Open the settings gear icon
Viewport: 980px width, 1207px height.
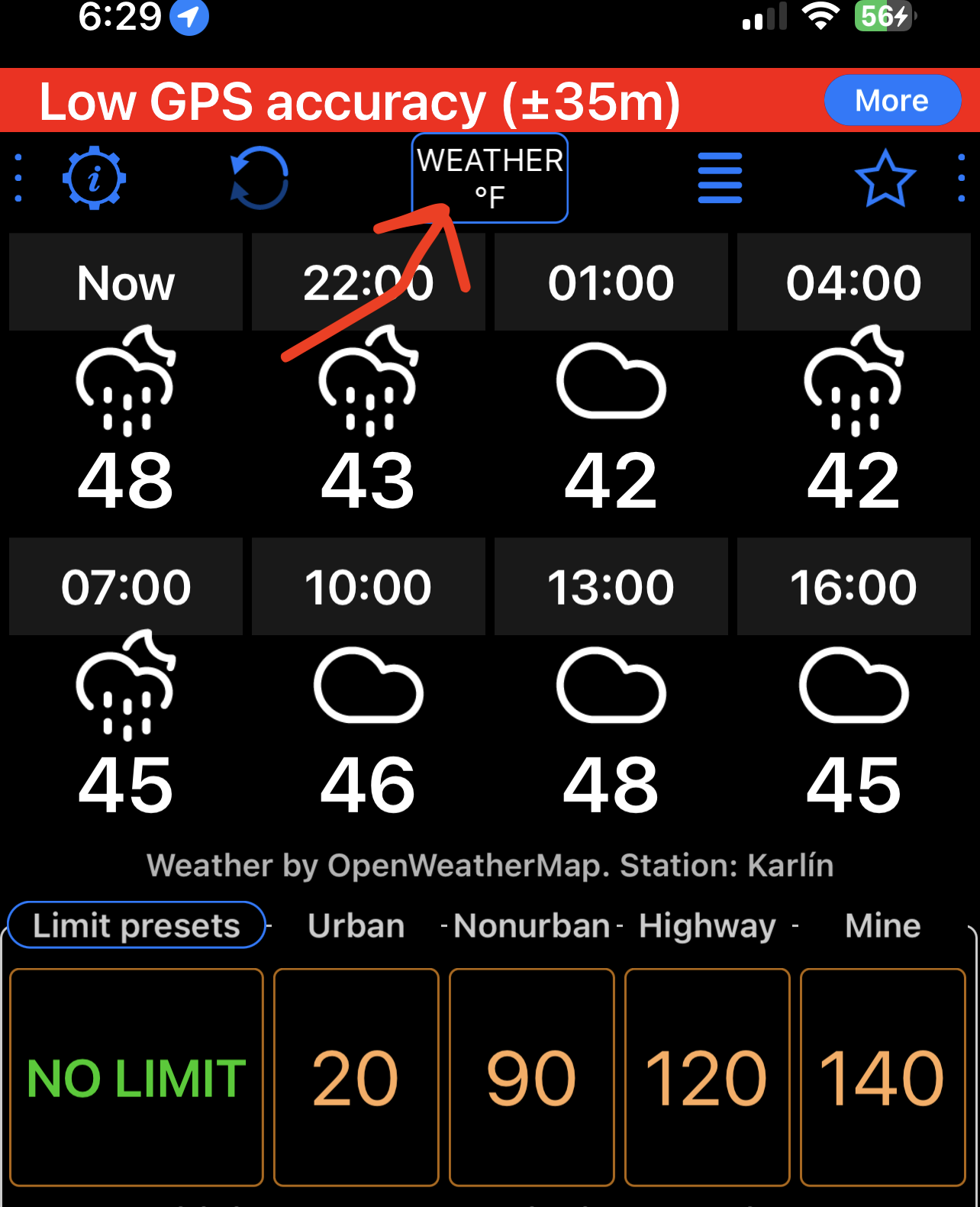[94, 178]
